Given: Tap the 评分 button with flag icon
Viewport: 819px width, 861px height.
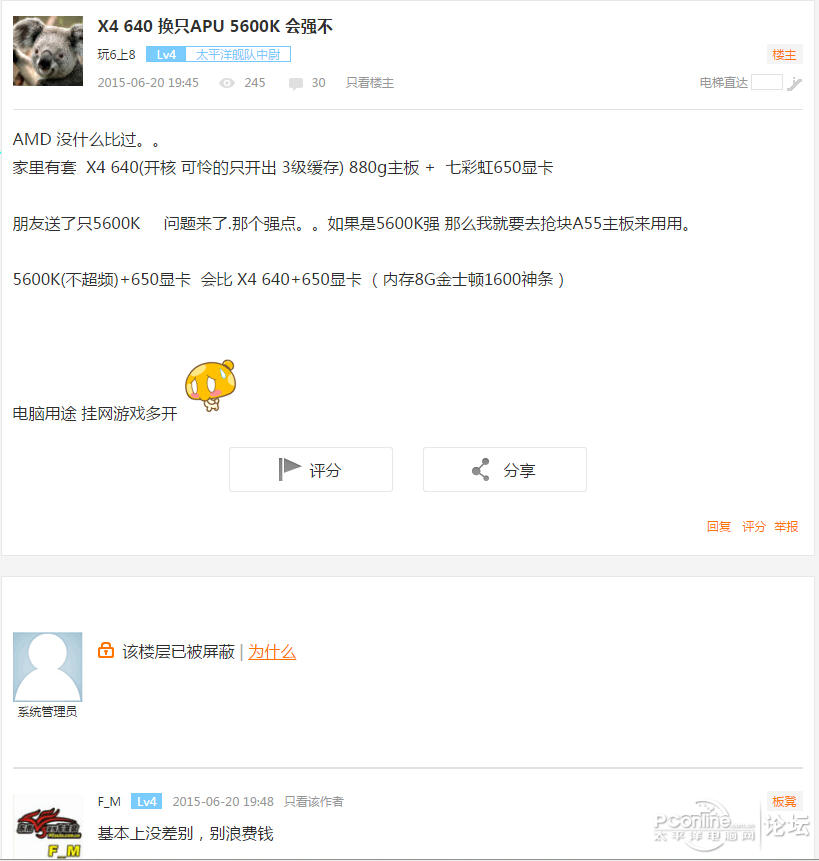Looking at the screenshot, I should point(311,470).
